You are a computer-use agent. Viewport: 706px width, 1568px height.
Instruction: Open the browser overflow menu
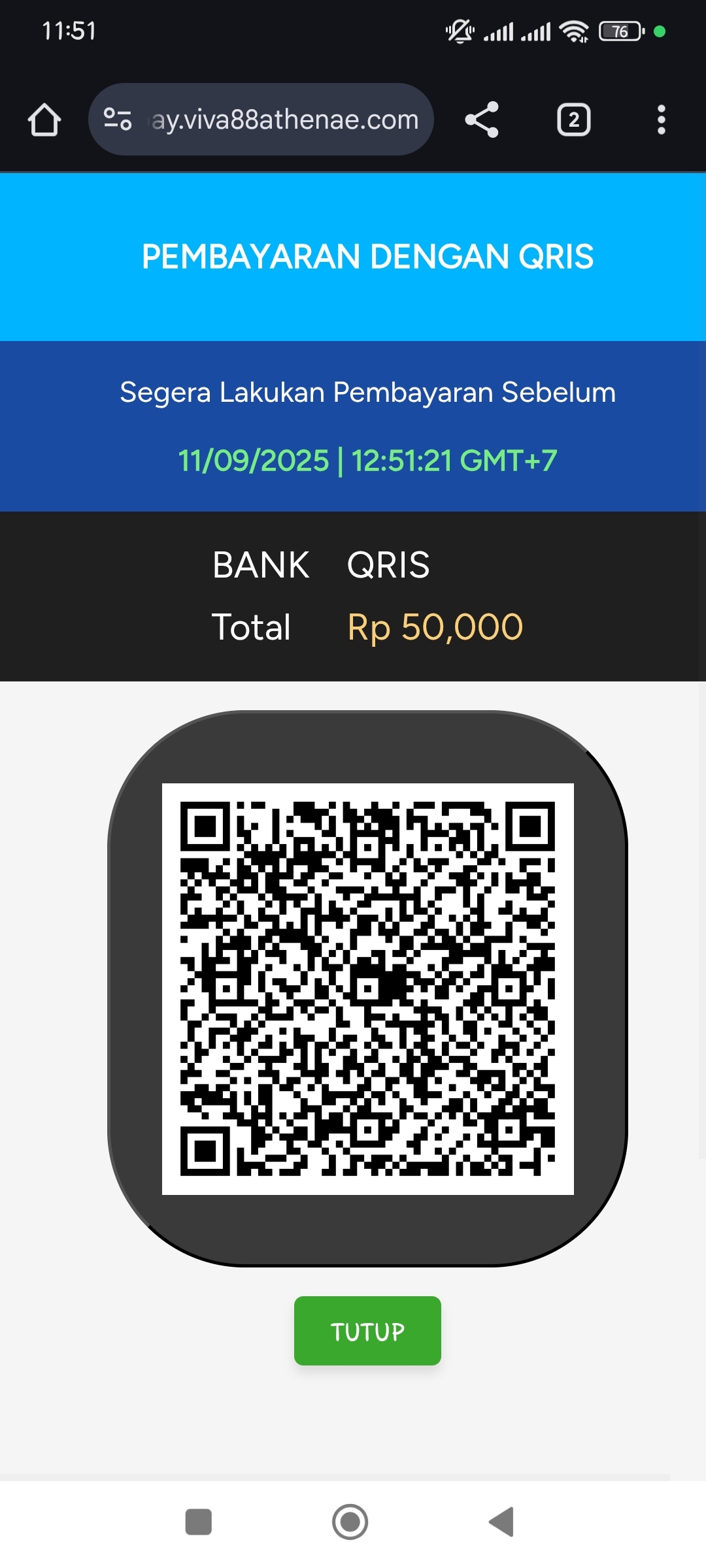pyautogui.click(x=661, y=120)
